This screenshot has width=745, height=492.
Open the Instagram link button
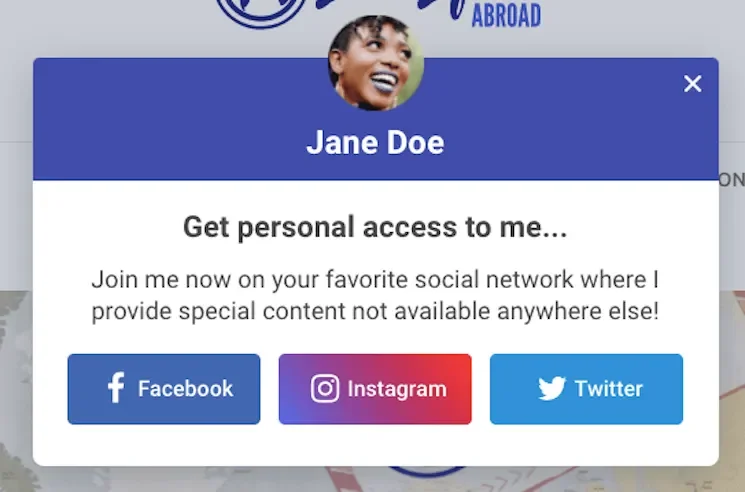click(x=375, y=389)
